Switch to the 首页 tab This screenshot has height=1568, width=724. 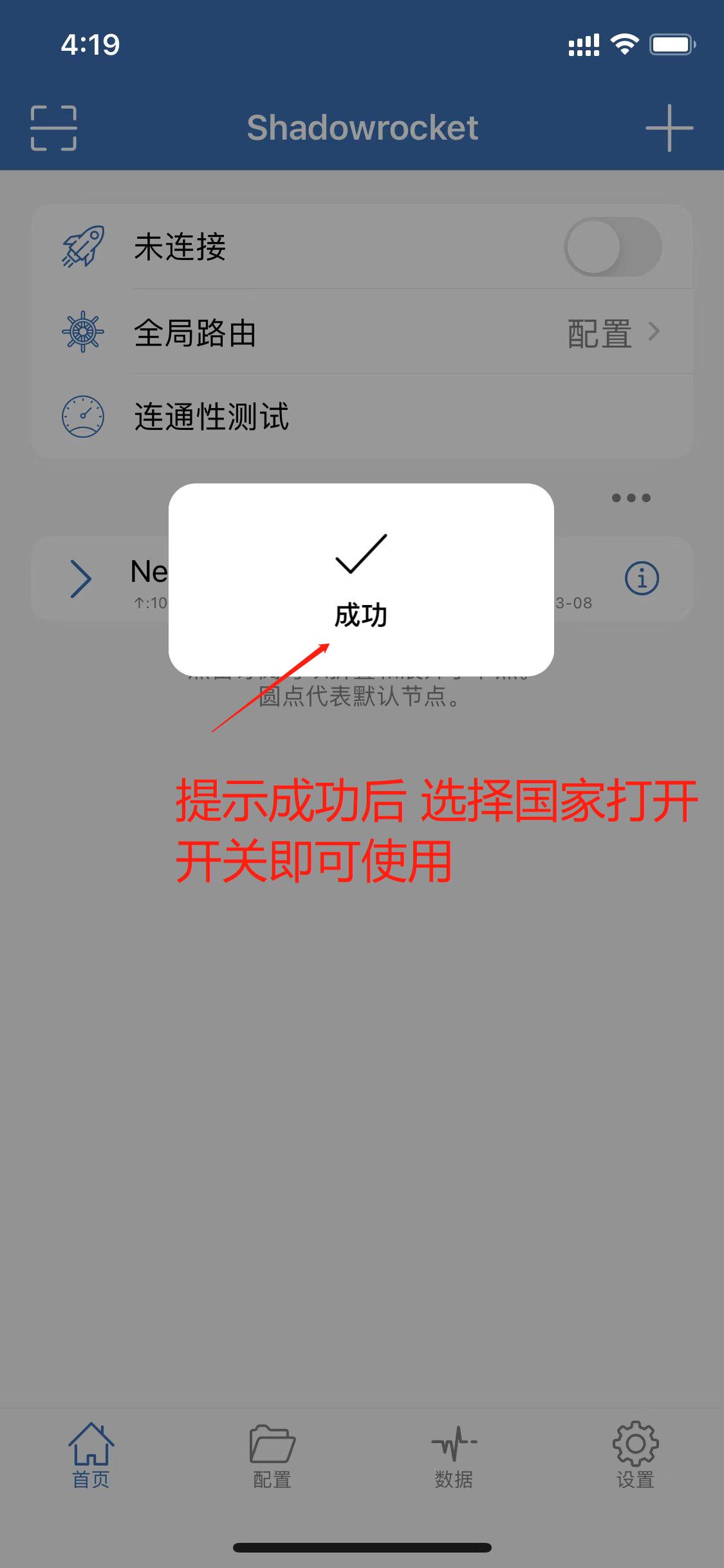pos(91,1456)
